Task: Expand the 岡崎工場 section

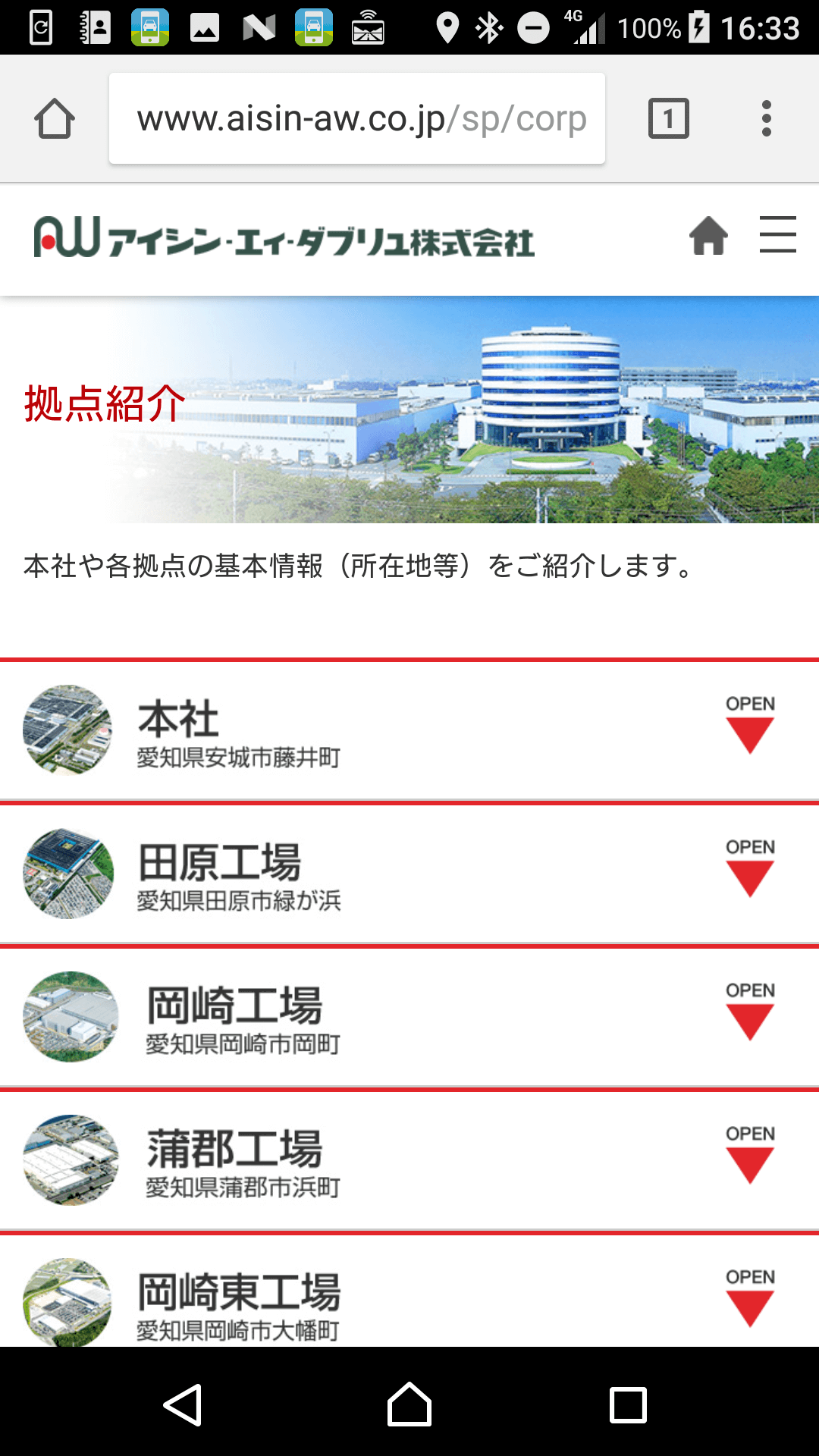Action: pyautogui.click(x=409, y=1017)
